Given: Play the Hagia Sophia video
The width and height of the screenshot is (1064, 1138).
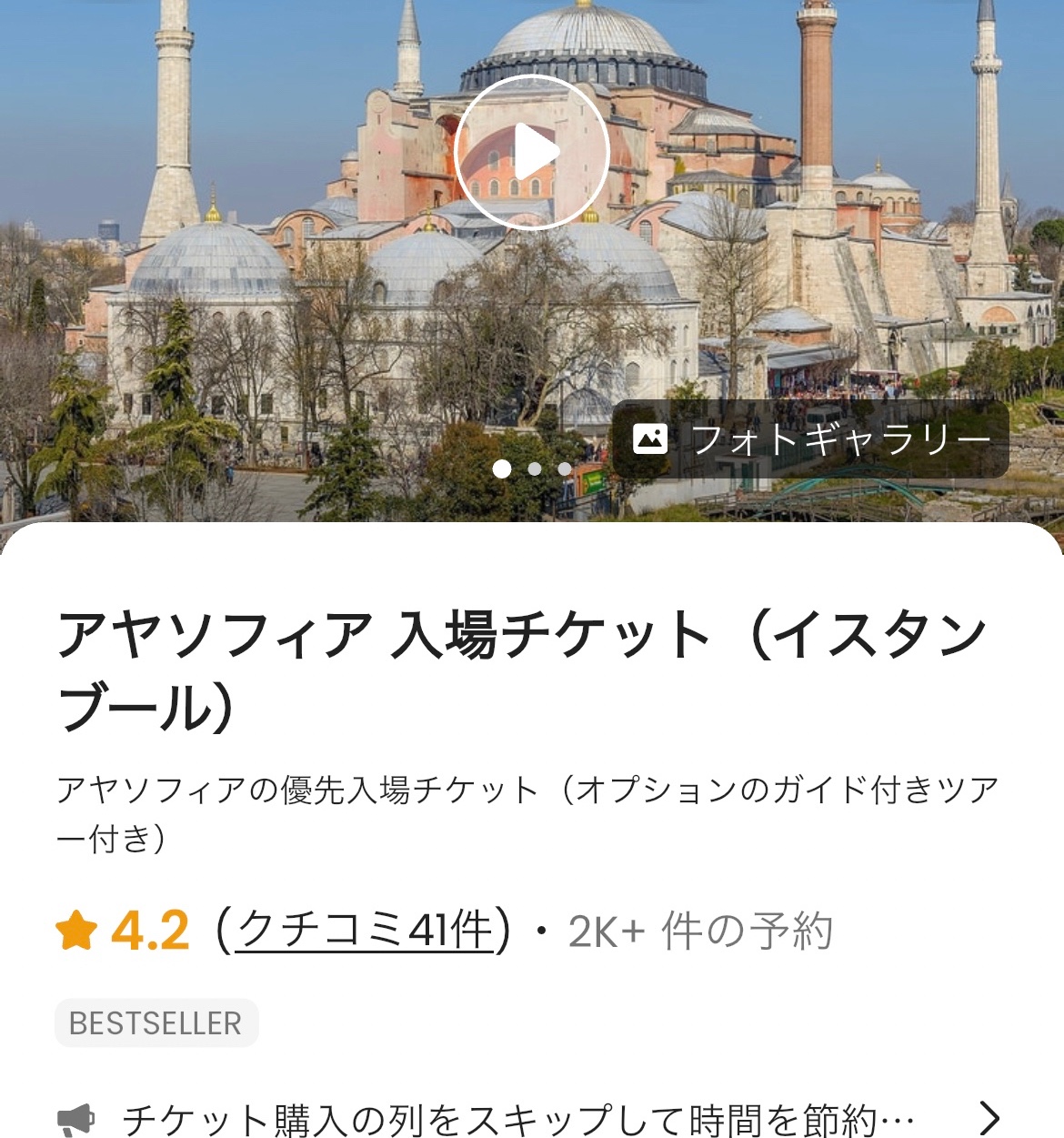Looking at the screenshot, I should coord(532,152).
